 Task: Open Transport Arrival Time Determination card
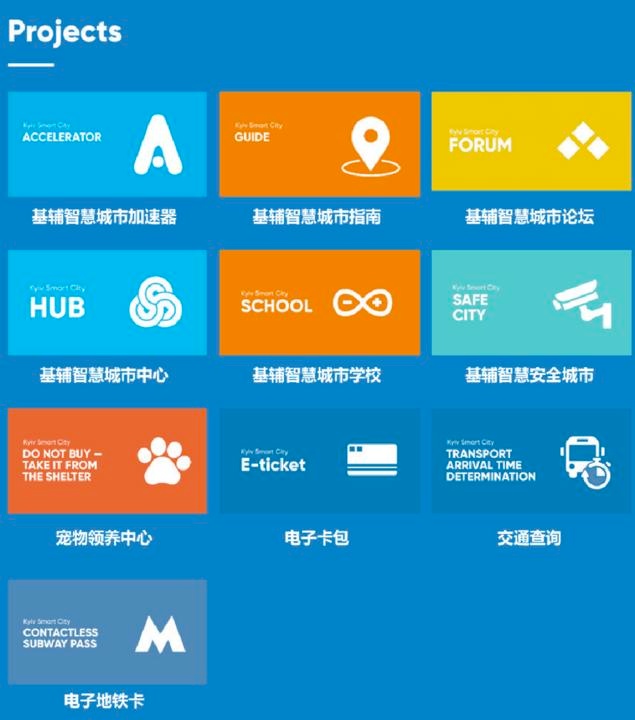(531, 461)
